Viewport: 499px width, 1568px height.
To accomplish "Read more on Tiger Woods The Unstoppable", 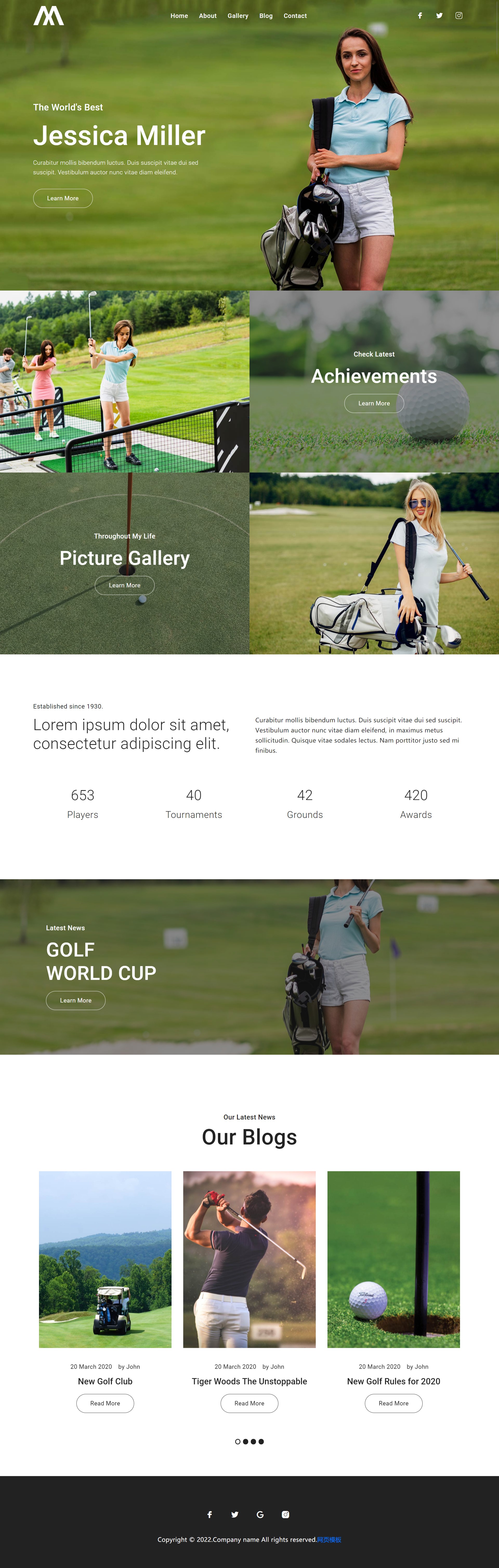I will (249, 1404).
